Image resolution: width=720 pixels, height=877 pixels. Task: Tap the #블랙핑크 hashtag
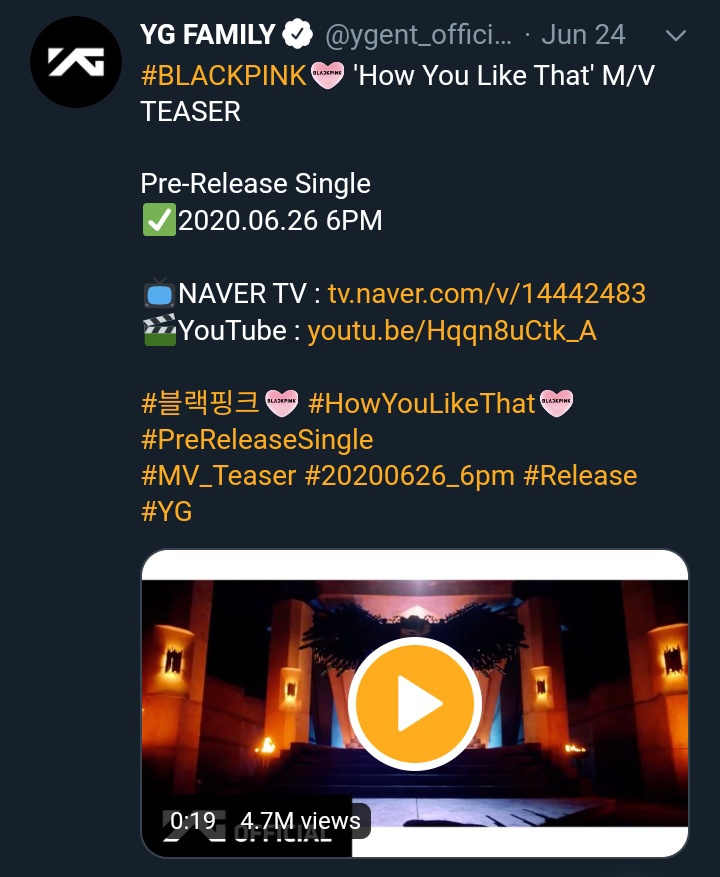[x=200, y=403]
